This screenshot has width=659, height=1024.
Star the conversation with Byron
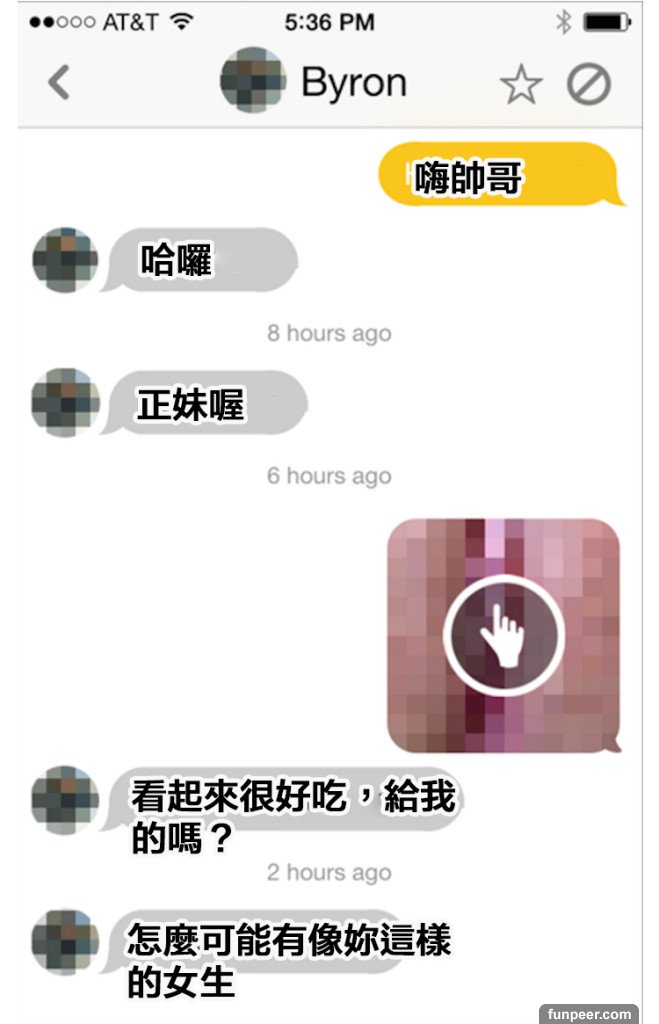(520, 86)
